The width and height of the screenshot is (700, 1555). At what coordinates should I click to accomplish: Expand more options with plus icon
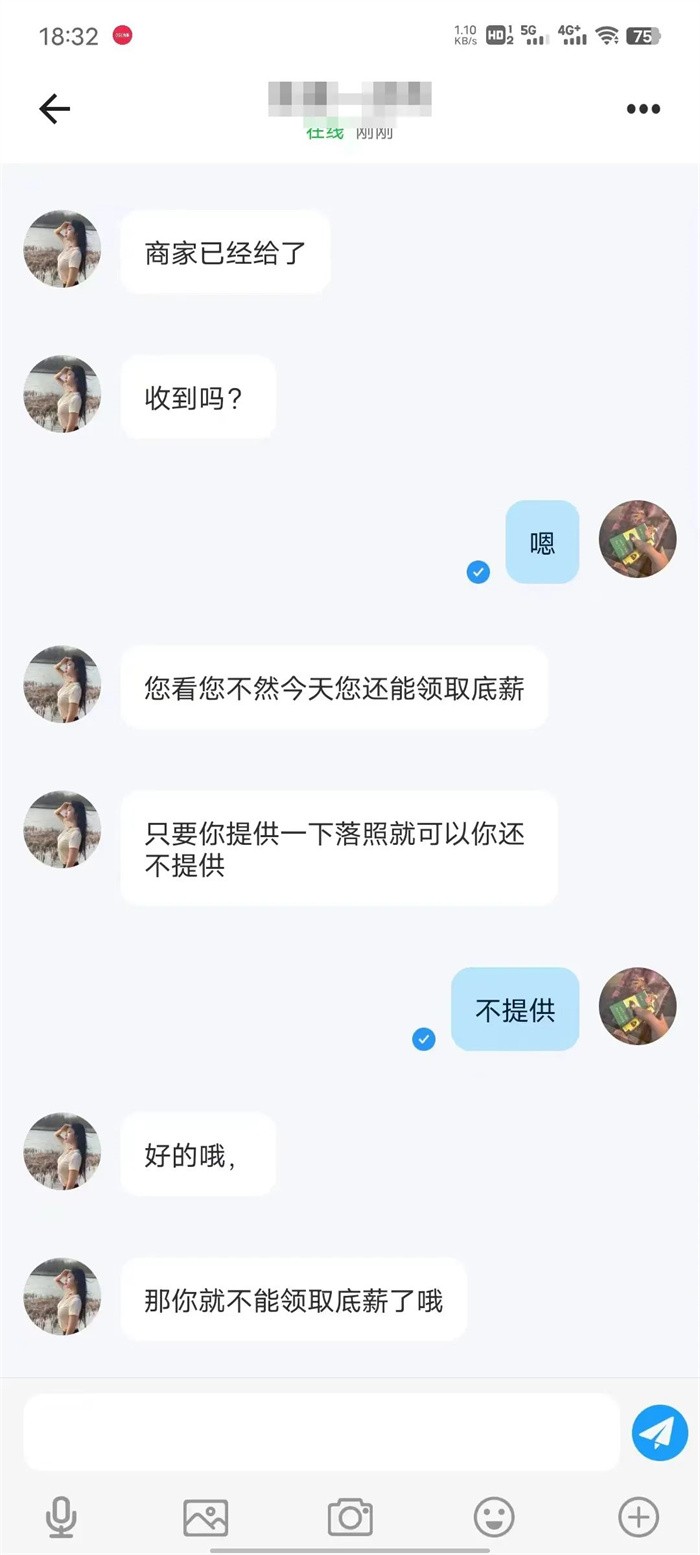click(638, 1517)
